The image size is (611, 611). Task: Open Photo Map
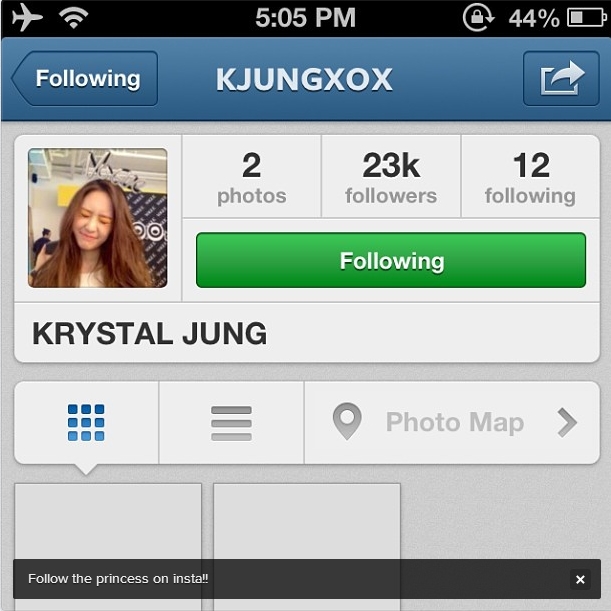(x=452, y=423)
